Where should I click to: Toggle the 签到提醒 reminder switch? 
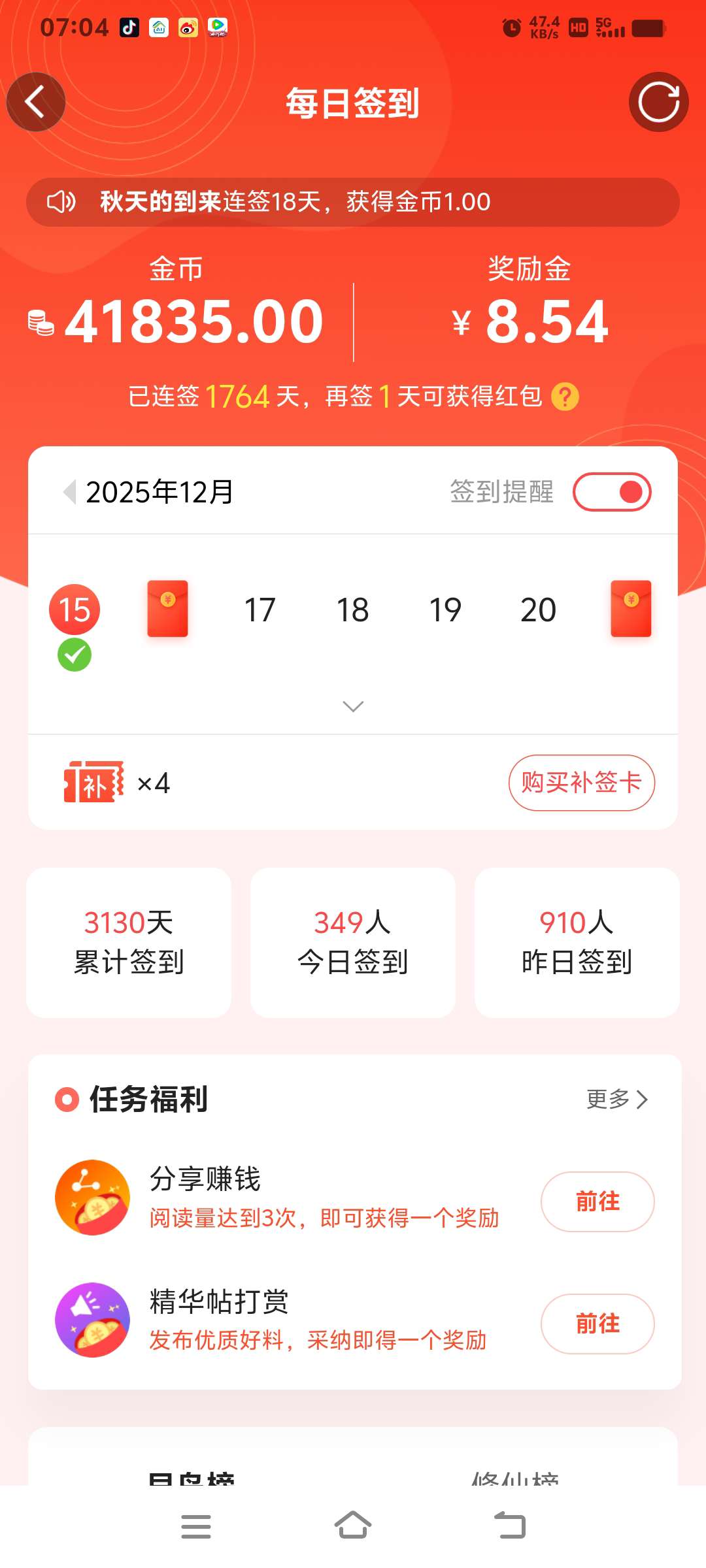click(x=612, y=492)
